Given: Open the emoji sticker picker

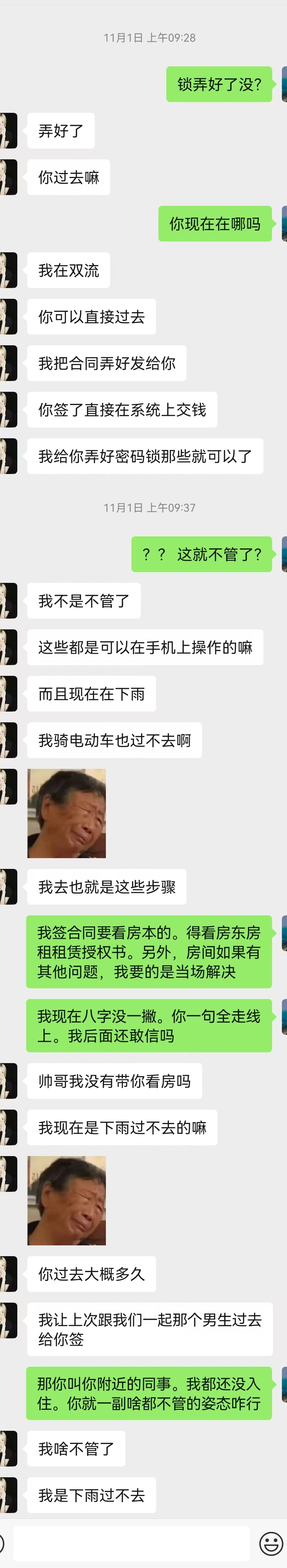Looking at the screenshot, I should [x=271, y=1543].
